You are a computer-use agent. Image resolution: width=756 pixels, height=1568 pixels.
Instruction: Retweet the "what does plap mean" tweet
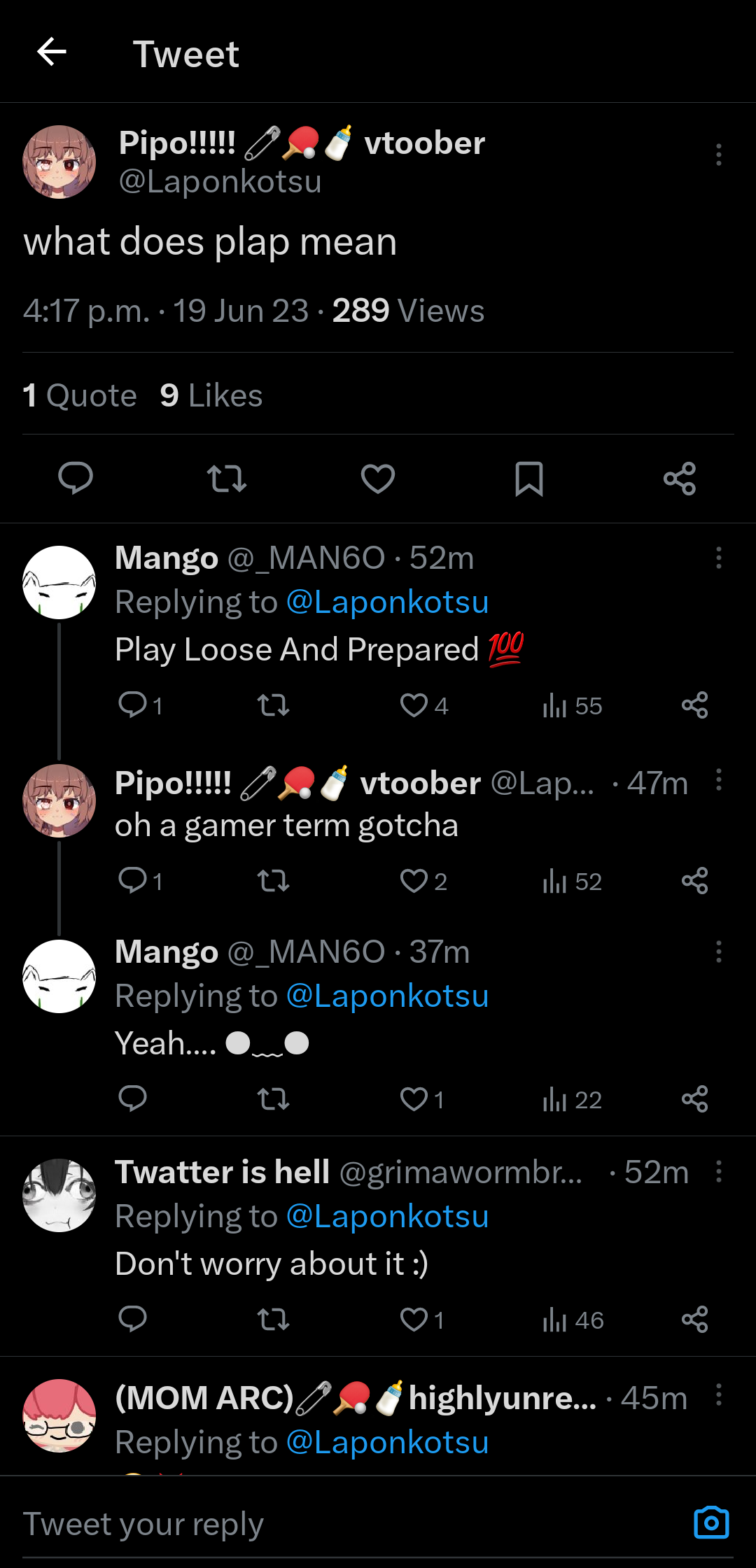click(x=227, y=479)
